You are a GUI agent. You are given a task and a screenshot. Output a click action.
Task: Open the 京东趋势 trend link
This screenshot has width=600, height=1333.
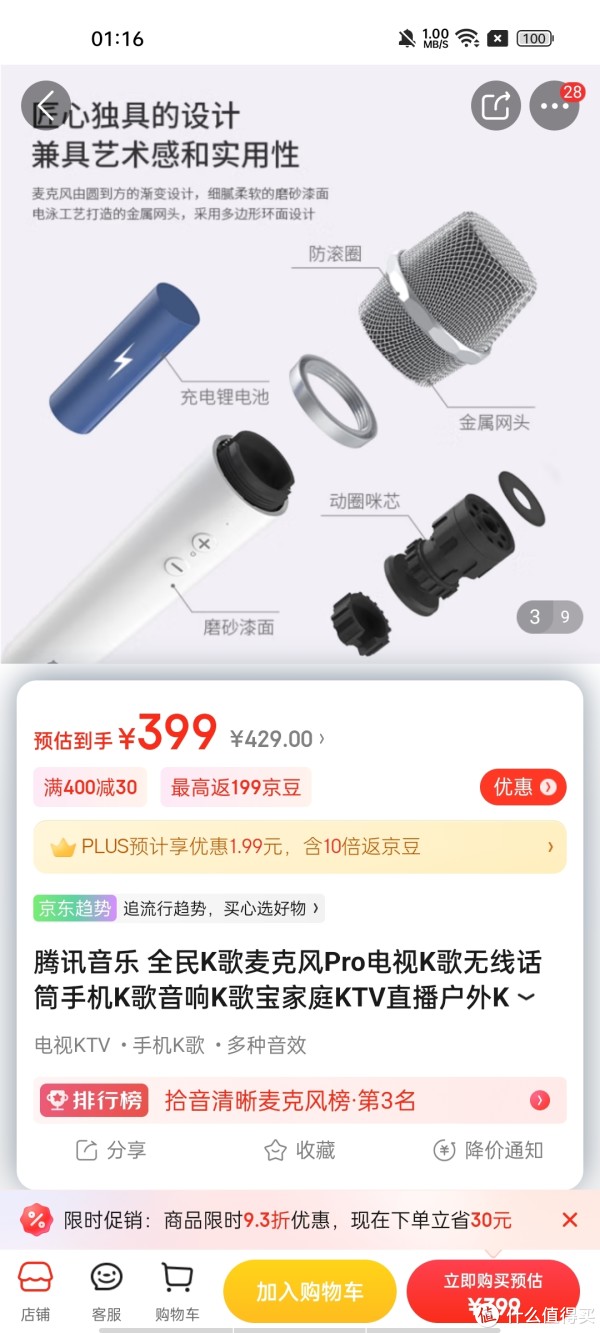[x=178, y=908]
